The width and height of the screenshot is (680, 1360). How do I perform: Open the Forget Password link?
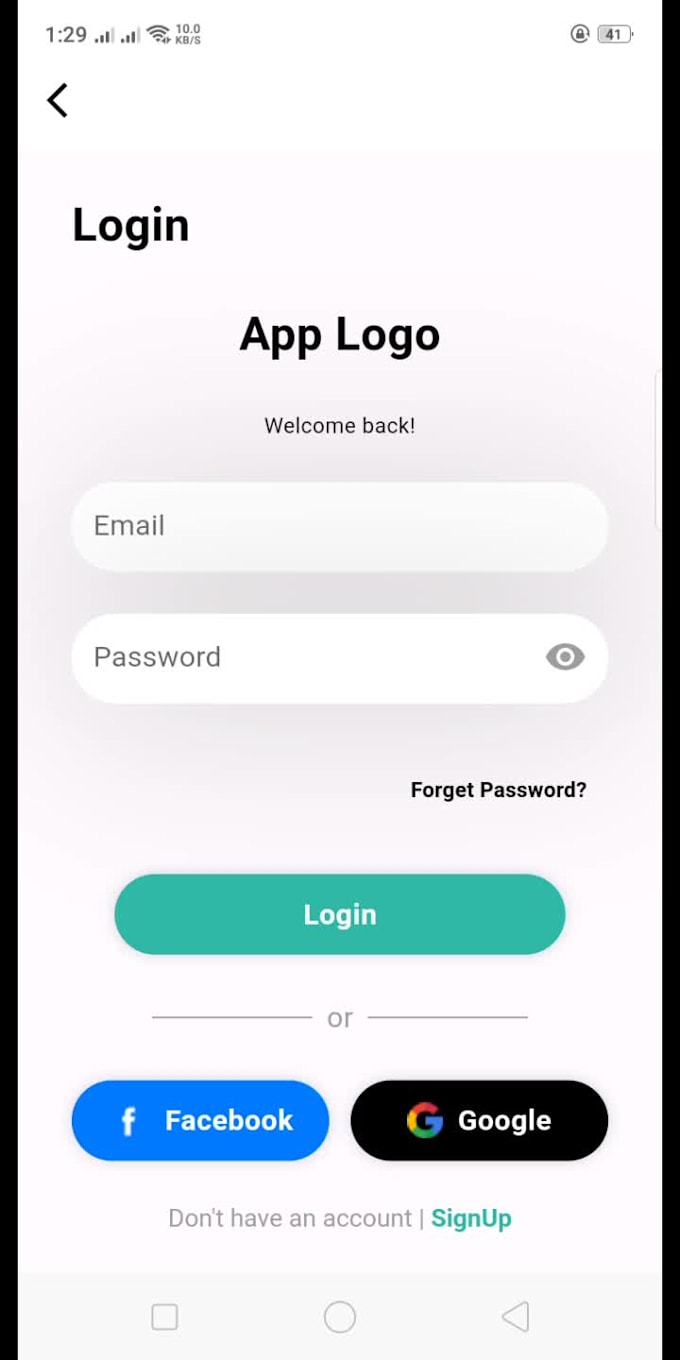(x=498, y=790)
